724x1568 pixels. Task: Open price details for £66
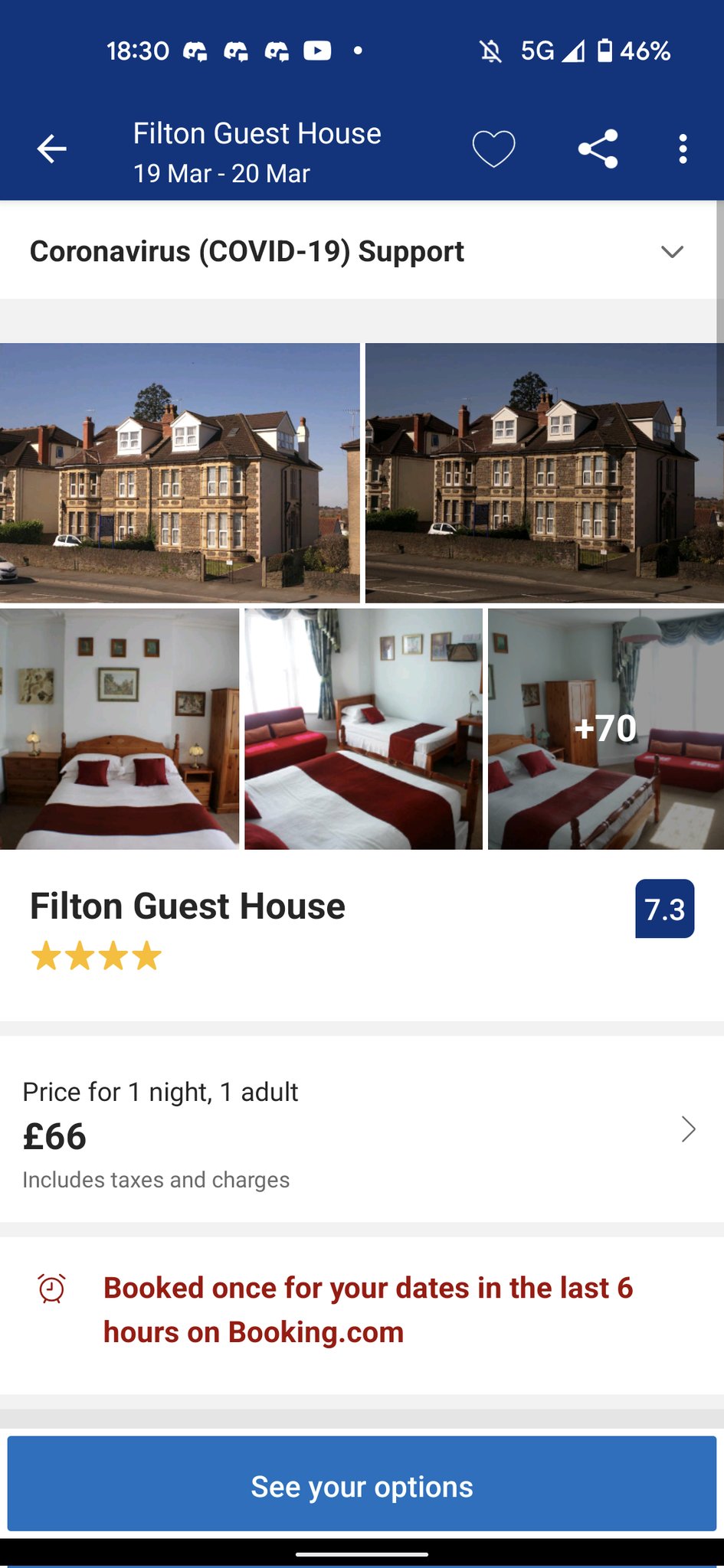(687, 1129)
